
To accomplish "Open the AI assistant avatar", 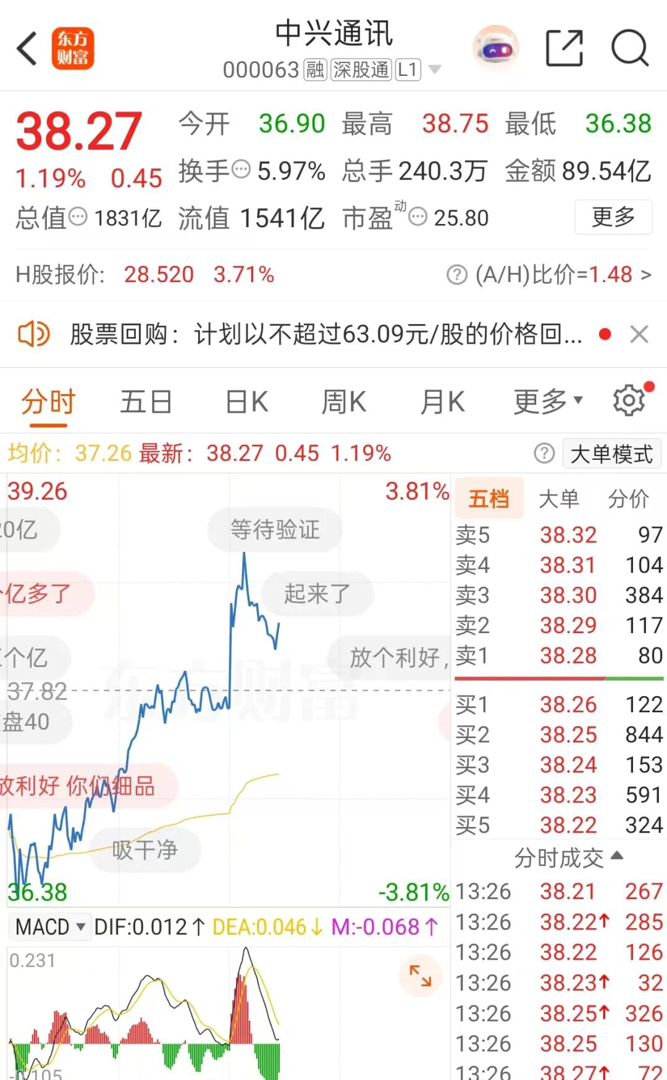I will (496, 48).
